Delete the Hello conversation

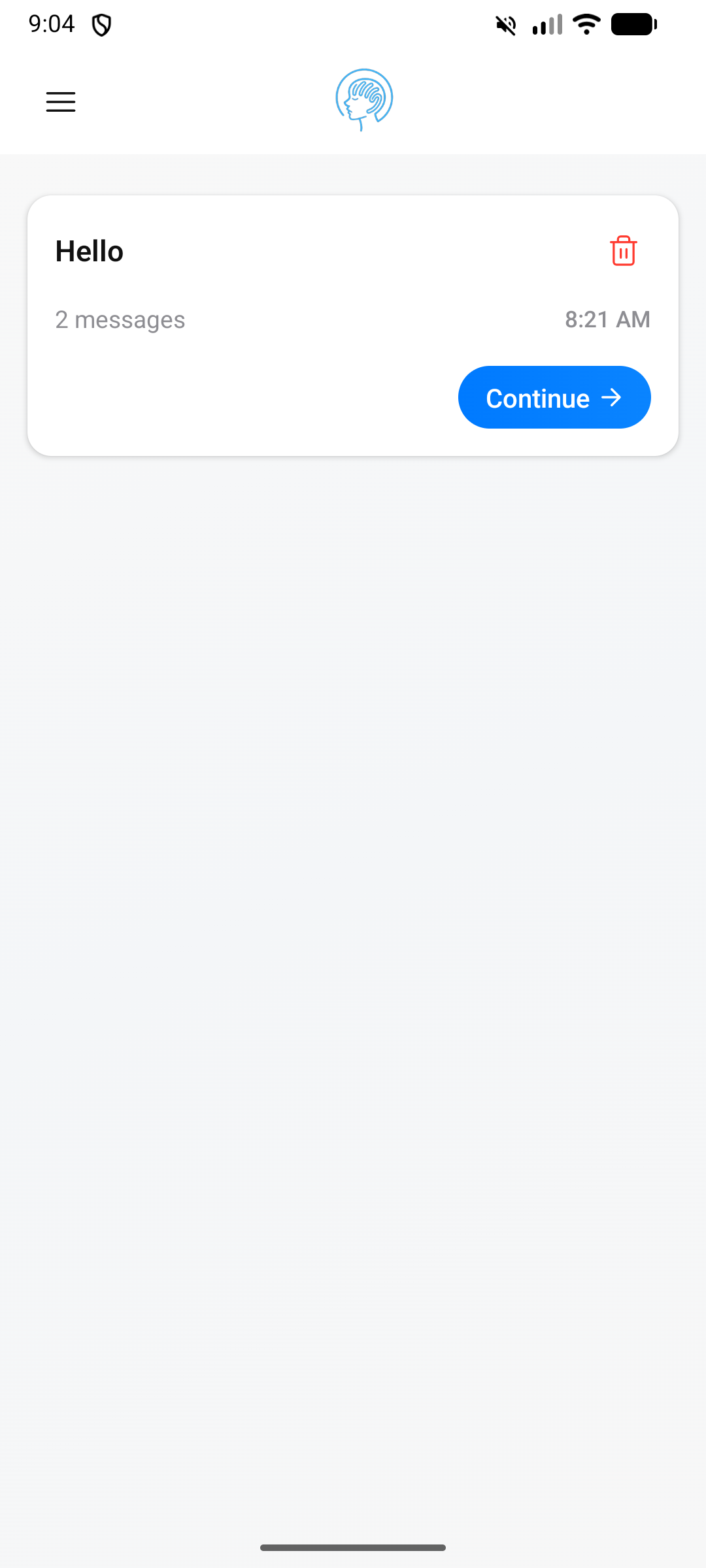(x=624, y=251)
